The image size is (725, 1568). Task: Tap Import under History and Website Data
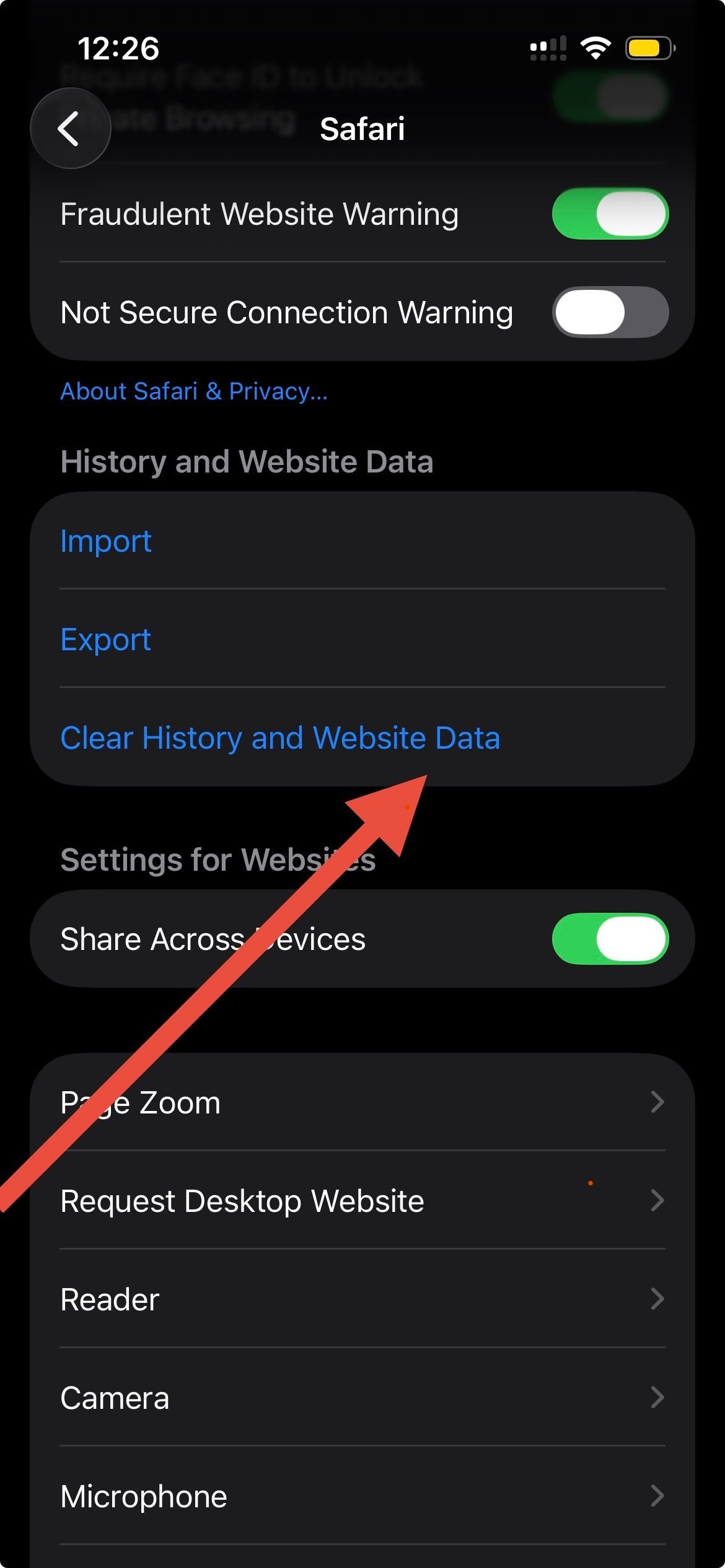click(106, 541)
